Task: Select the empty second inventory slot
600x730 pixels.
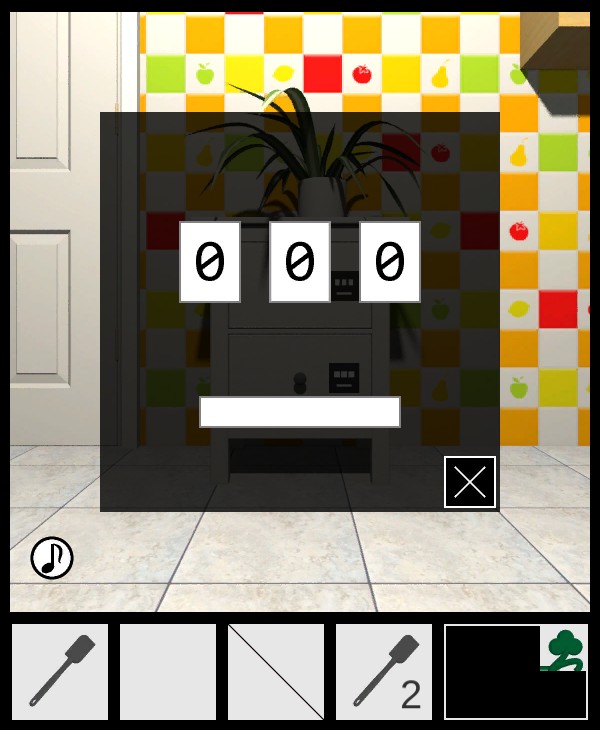Action: coord(168,672)
